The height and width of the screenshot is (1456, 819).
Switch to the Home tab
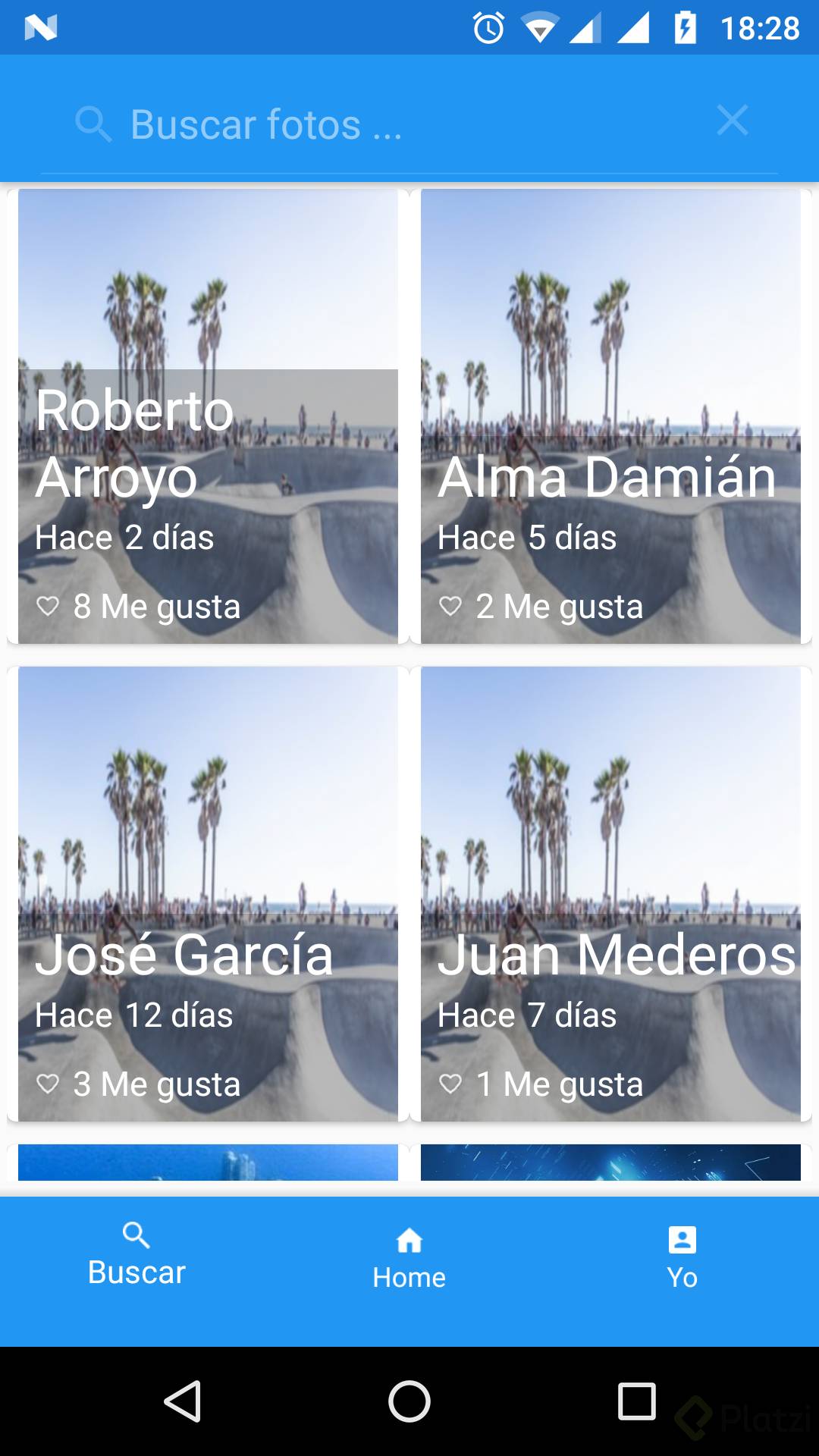[x=409, y=1260]
